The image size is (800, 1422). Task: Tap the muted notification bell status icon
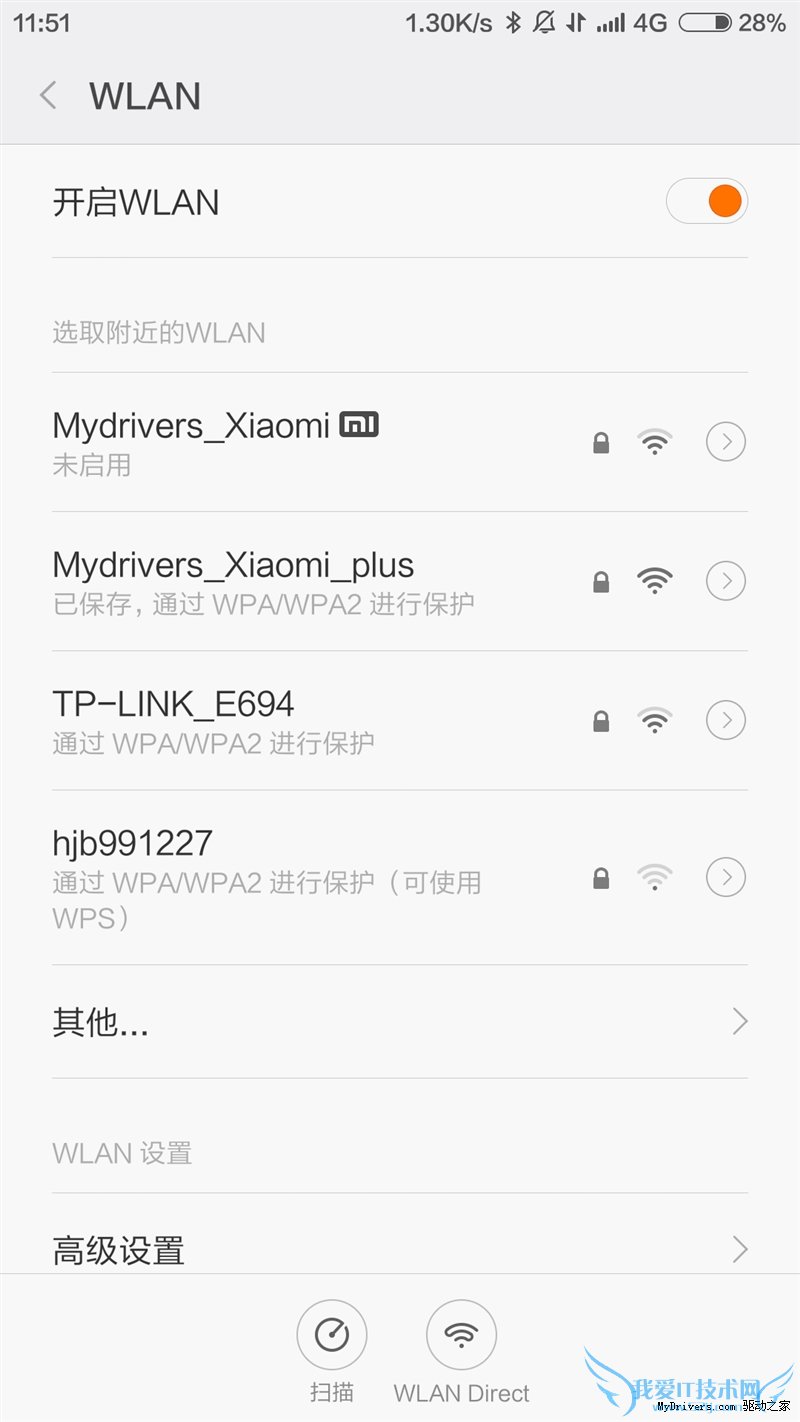[543, 22]
